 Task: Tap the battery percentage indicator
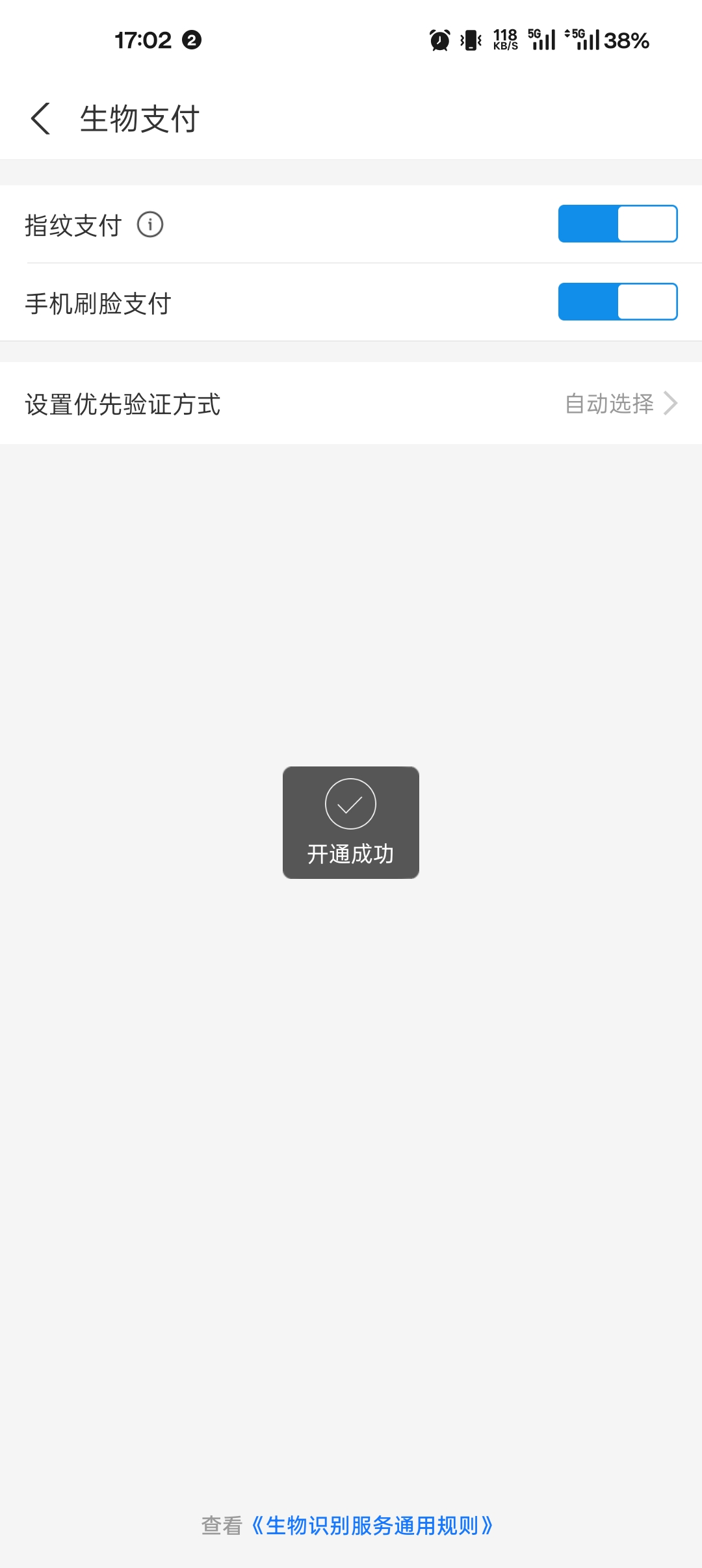click(625, 40)
